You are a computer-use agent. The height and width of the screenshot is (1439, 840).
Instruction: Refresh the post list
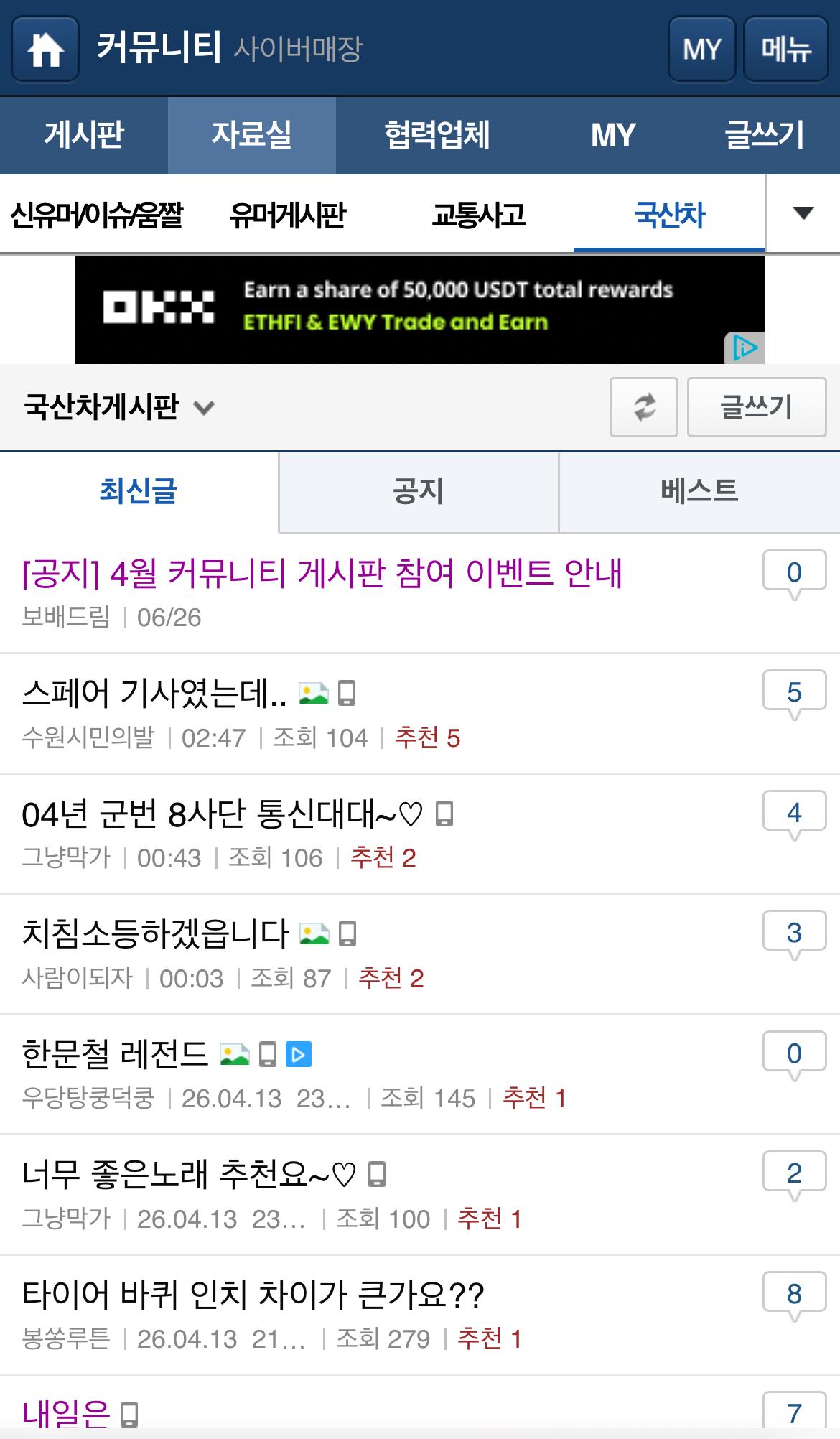[644, 407]
